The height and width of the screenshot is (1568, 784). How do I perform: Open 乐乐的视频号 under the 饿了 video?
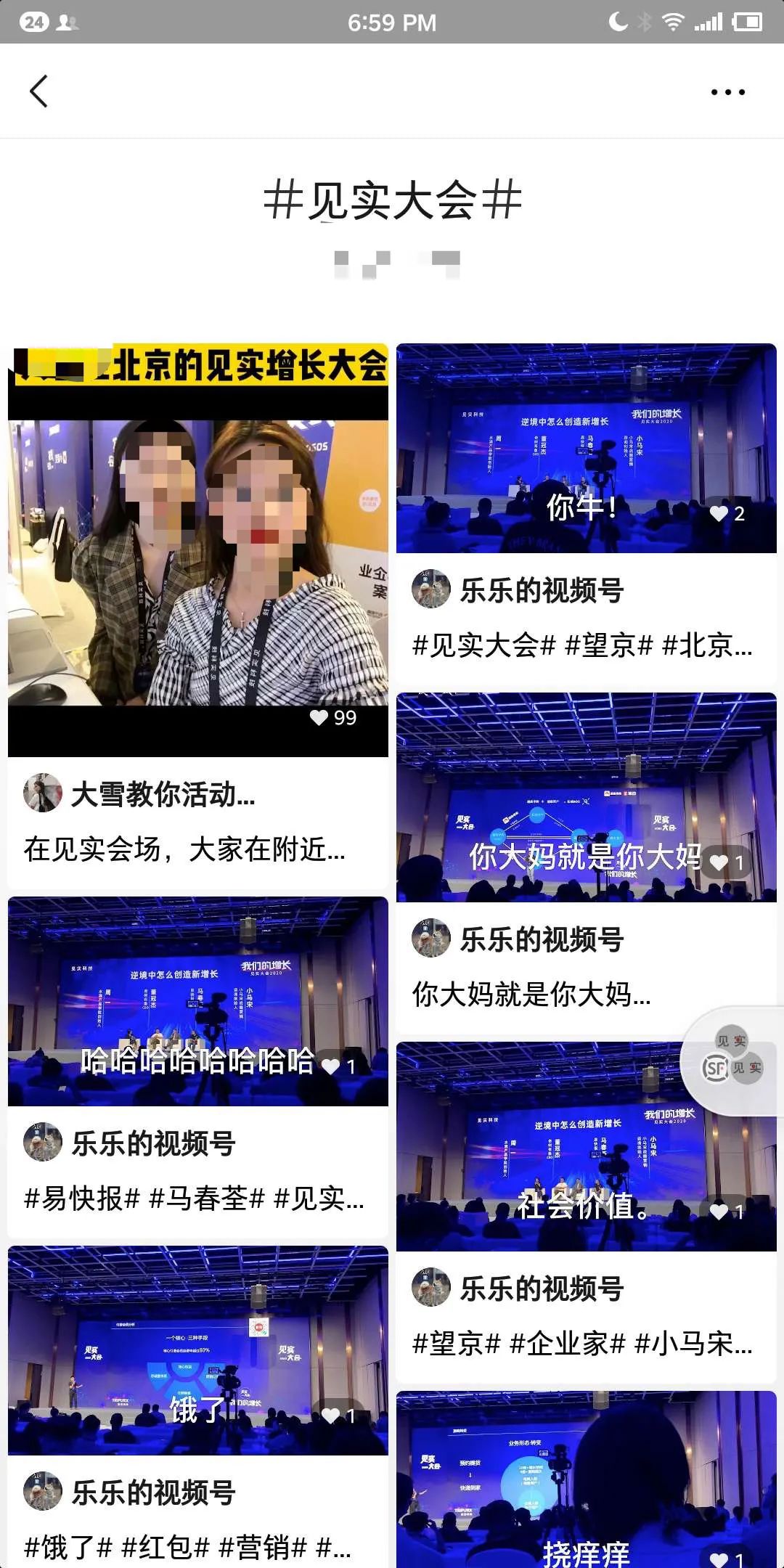[x=152, y=1493]
